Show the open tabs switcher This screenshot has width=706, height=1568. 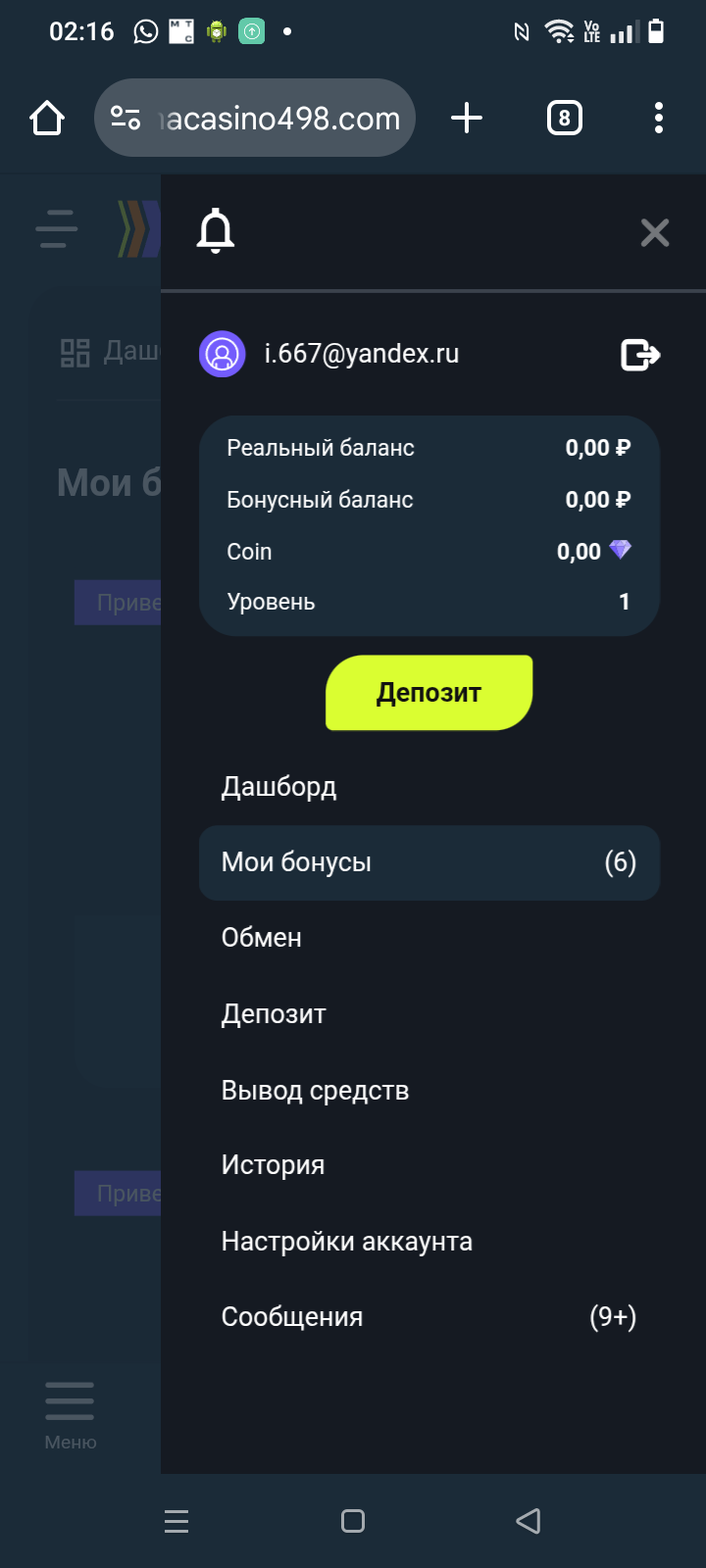pos(564,119)
